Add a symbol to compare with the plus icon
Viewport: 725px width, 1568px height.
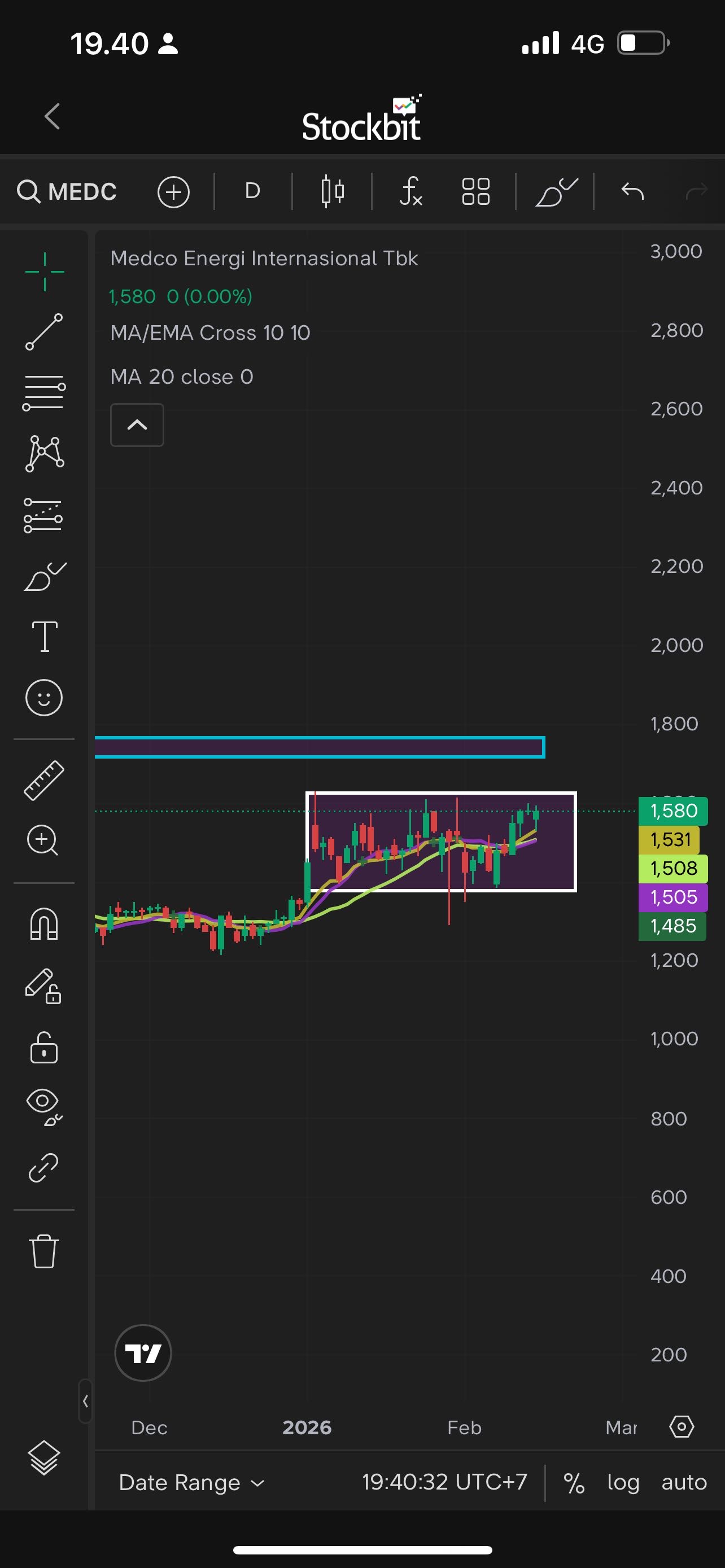(x=173, y=192)
